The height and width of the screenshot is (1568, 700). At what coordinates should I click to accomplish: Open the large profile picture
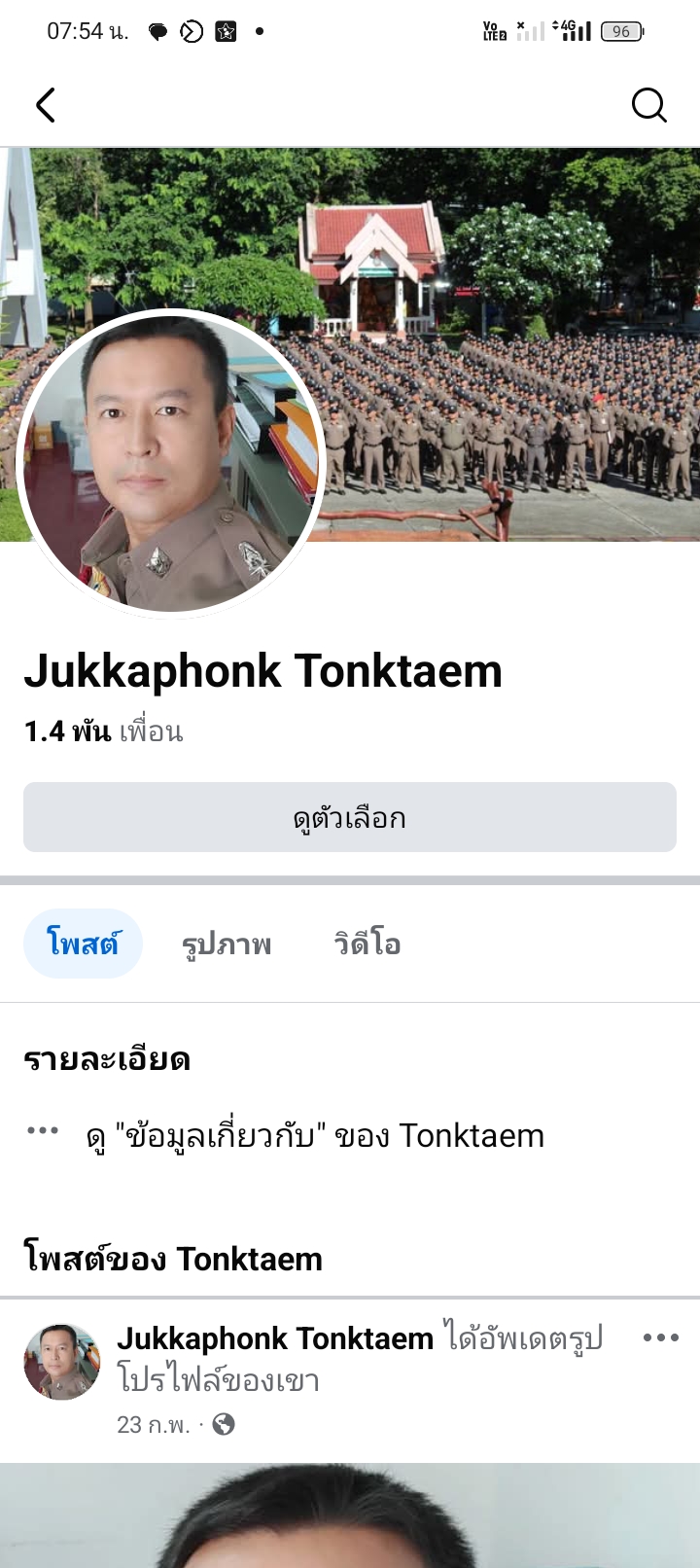click(x=171, y=463)
